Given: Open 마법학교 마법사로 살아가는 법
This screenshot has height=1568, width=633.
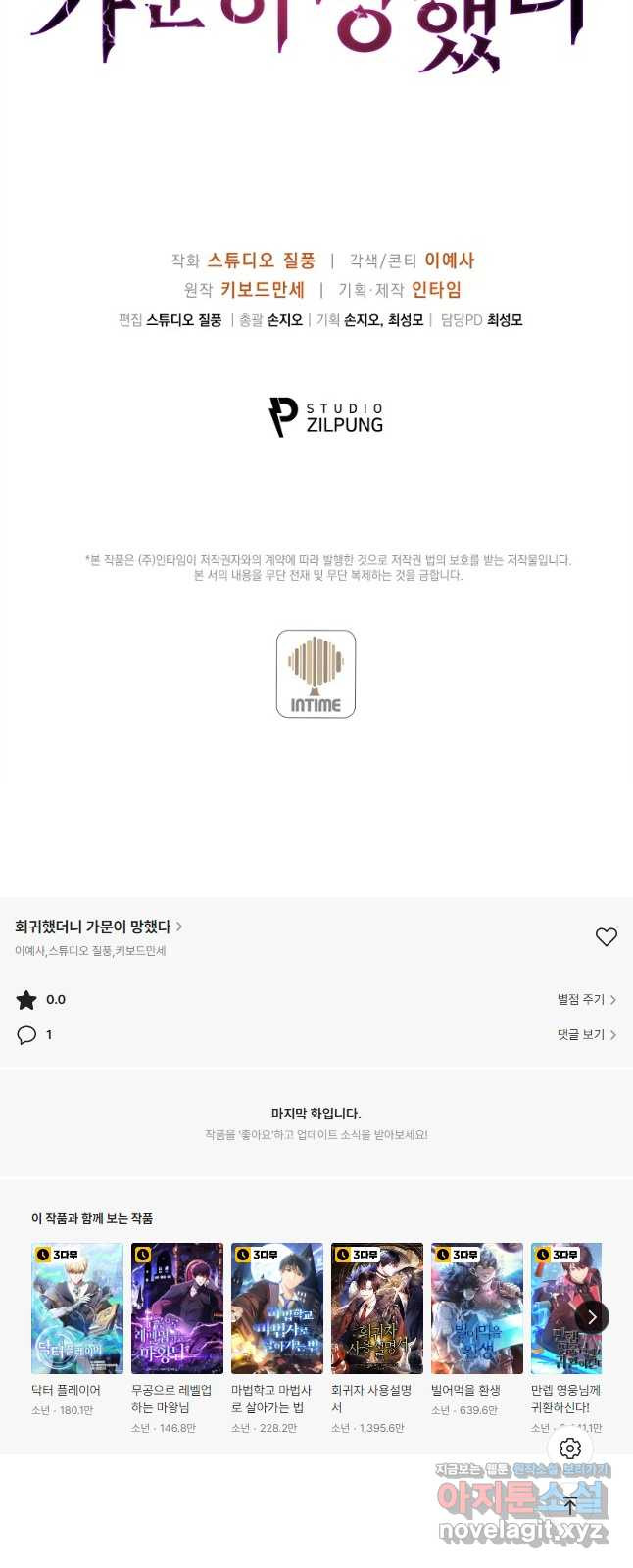Looking at the screenshot, I should point(277,1308).
